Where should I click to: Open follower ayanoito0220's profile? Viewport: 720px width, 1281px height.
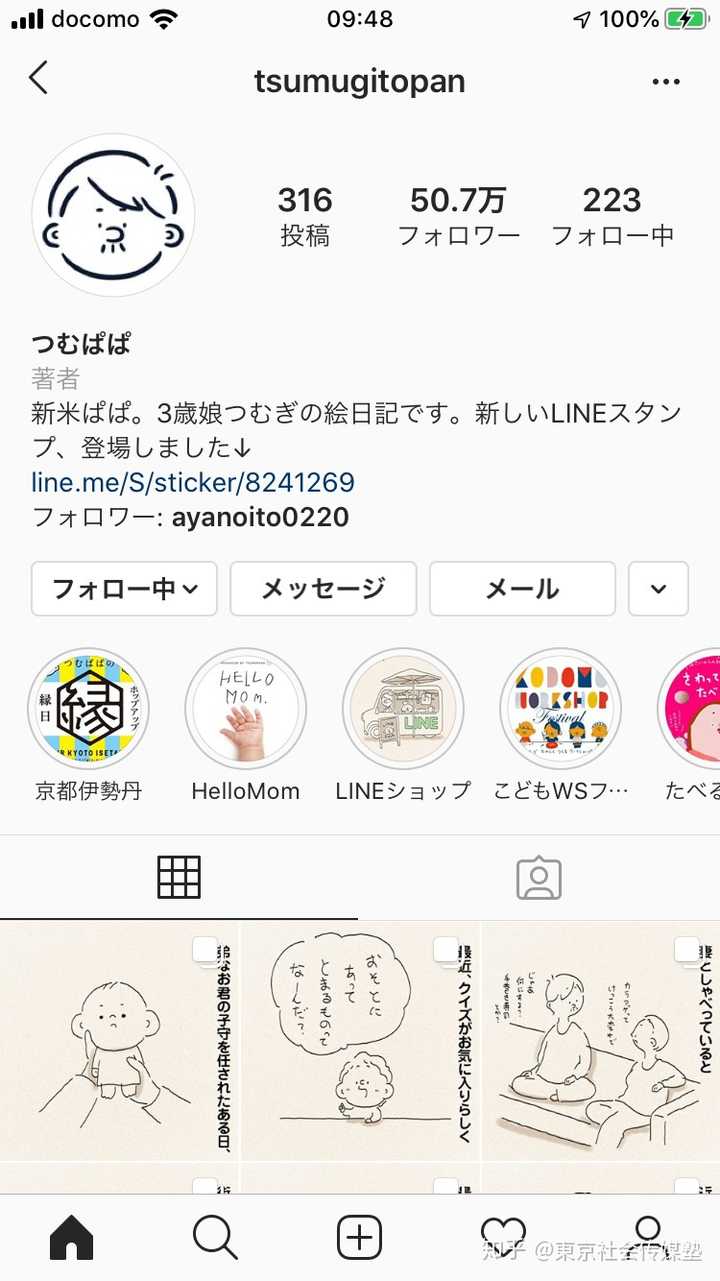(x=260, y=517)
